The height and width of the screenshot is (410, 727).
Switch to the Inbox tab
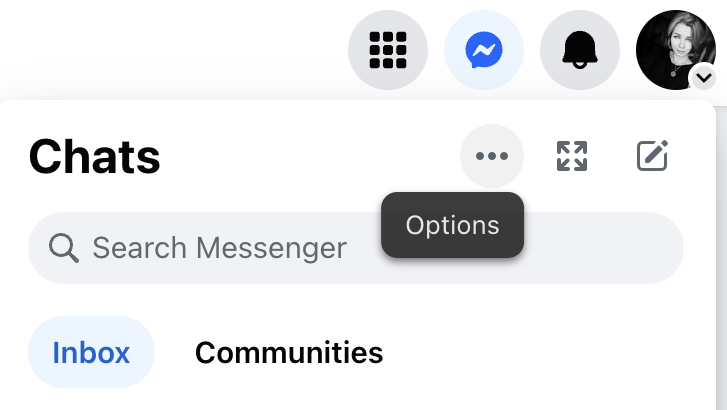click(x=91, y=352)
